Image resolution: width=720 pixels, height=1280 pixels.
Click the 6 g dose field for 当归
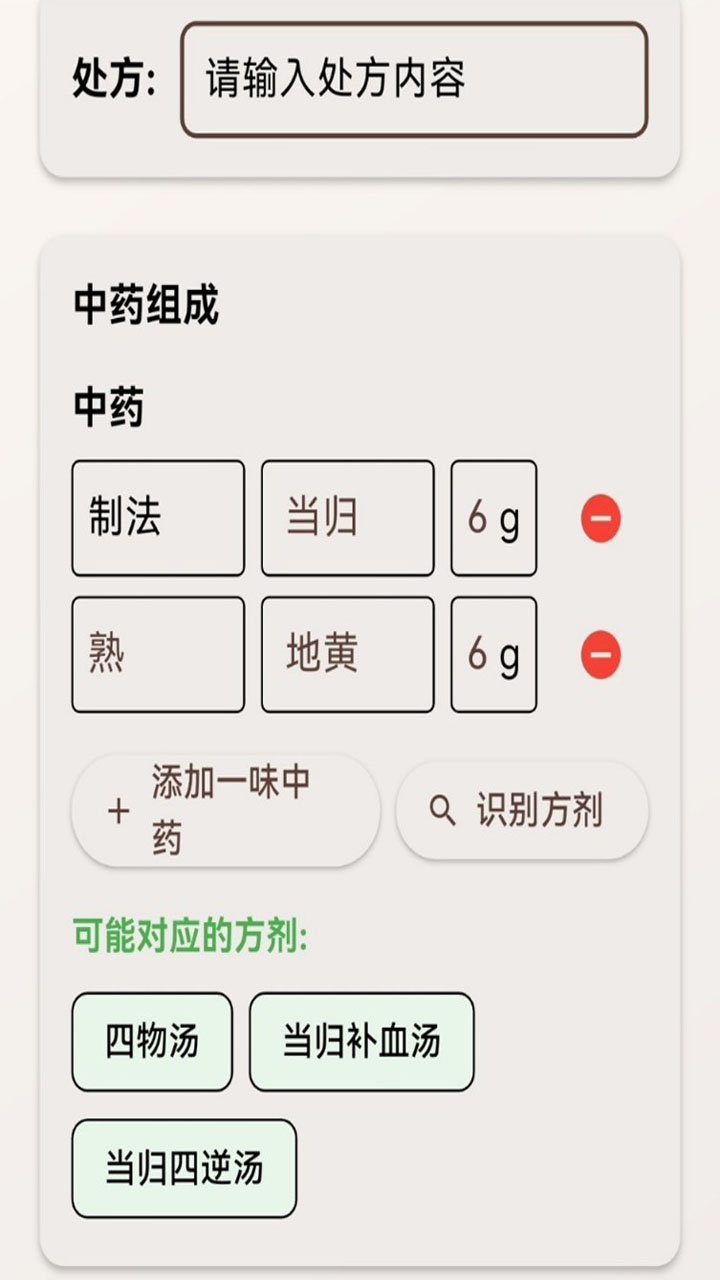pyautogui.click(x=493, y=517)
